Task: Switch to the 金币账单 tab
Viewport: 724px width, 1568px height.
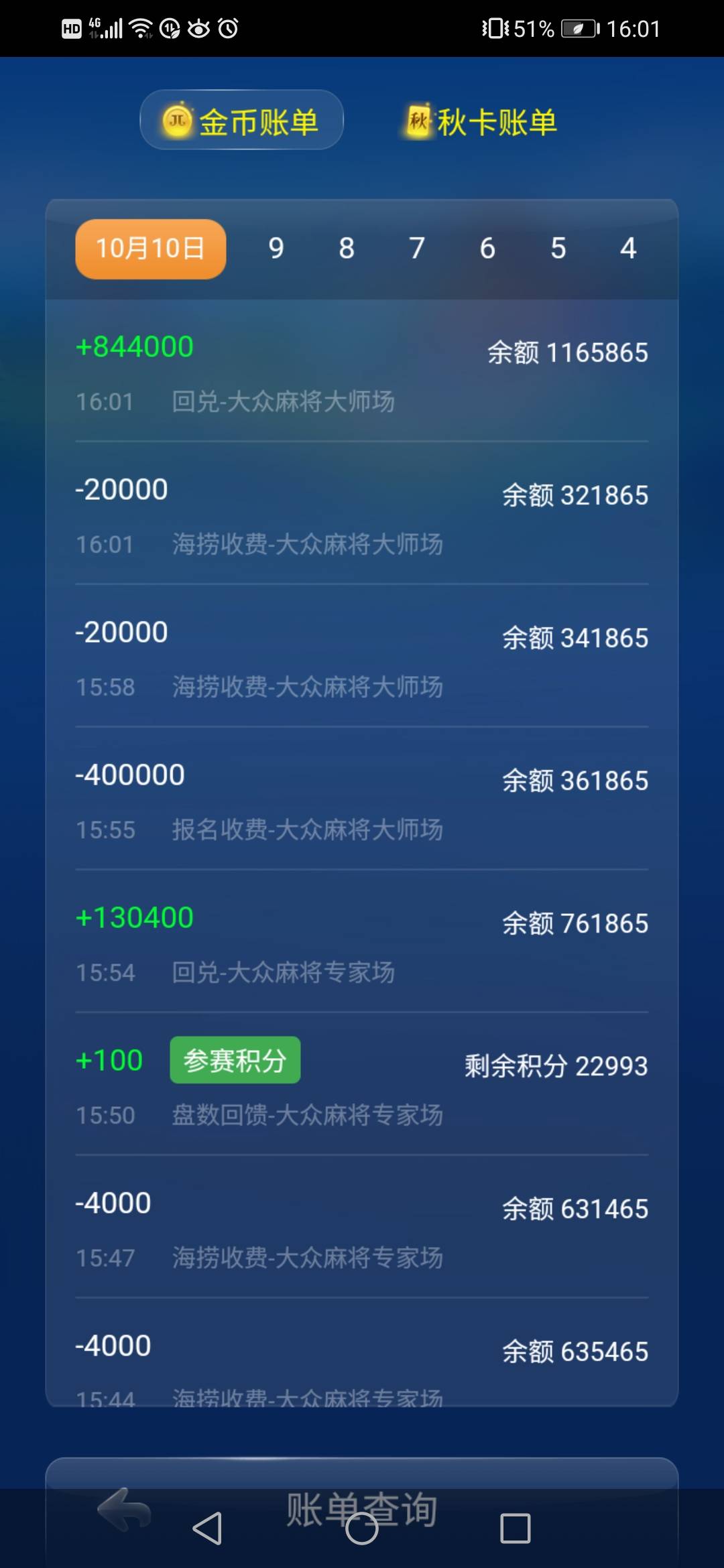Action: click(x=241, y=119)
